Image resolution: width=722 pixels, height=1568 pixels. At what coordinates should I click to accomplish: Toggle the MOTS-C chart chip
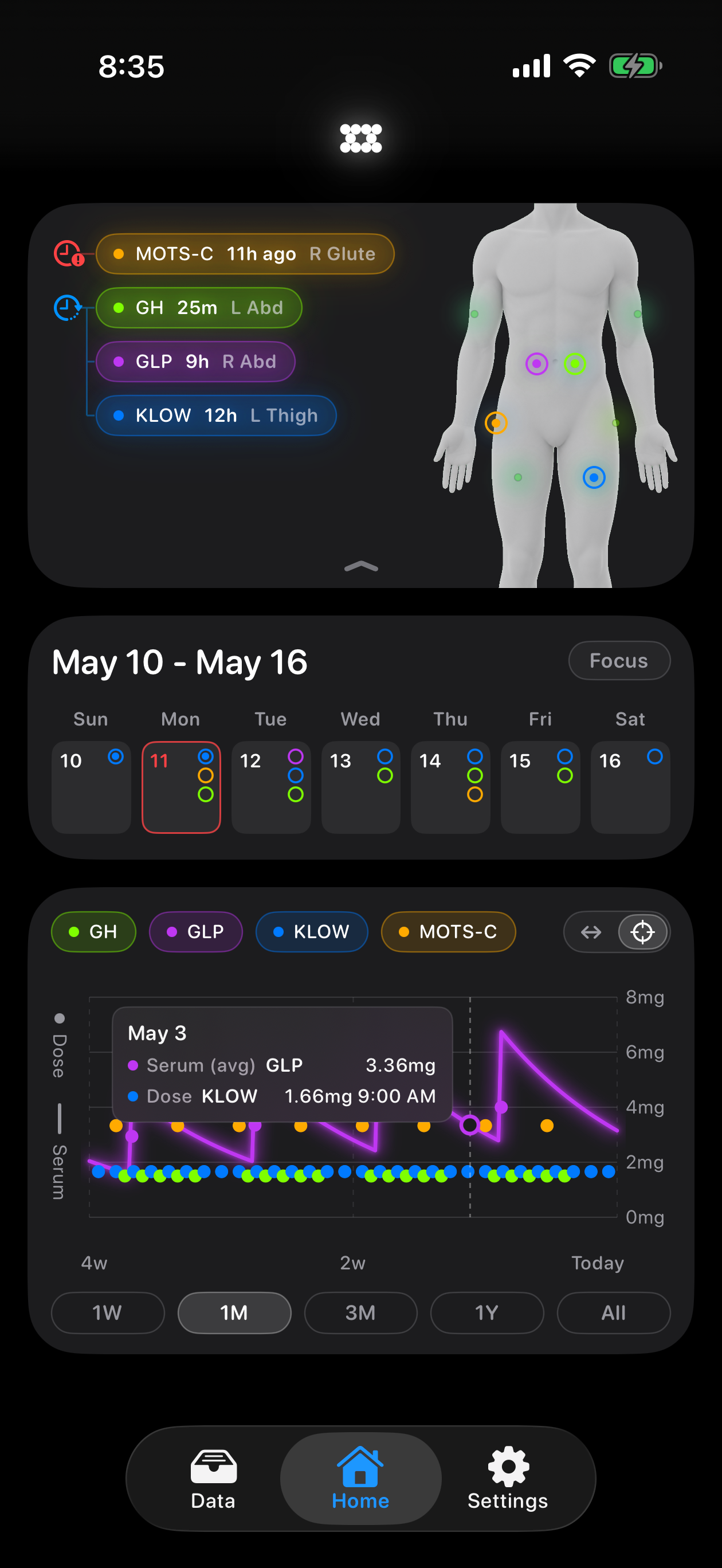[x=448, y=931]
